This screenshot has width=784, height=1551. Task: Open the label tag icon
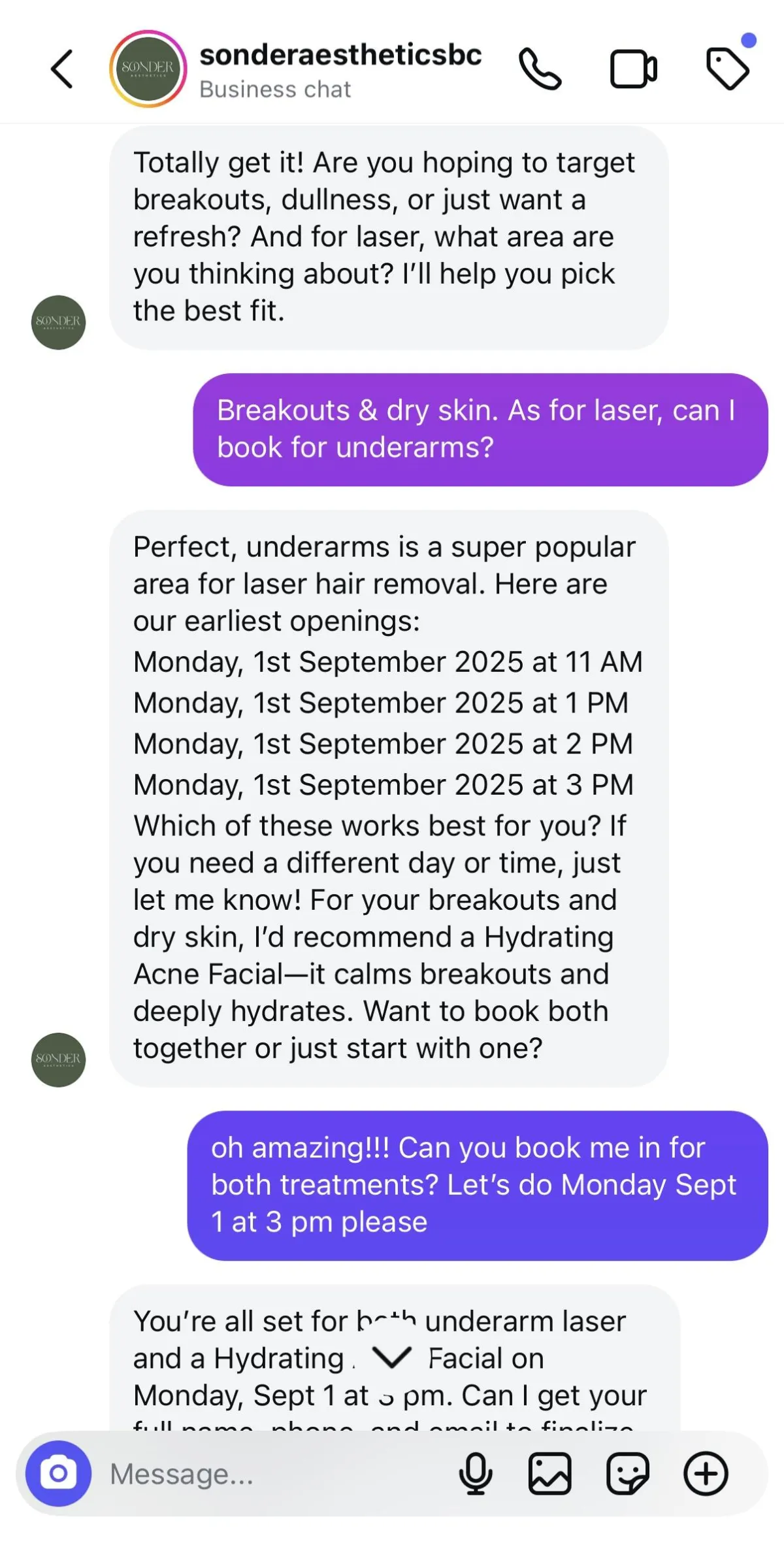[x=727, y=69]
